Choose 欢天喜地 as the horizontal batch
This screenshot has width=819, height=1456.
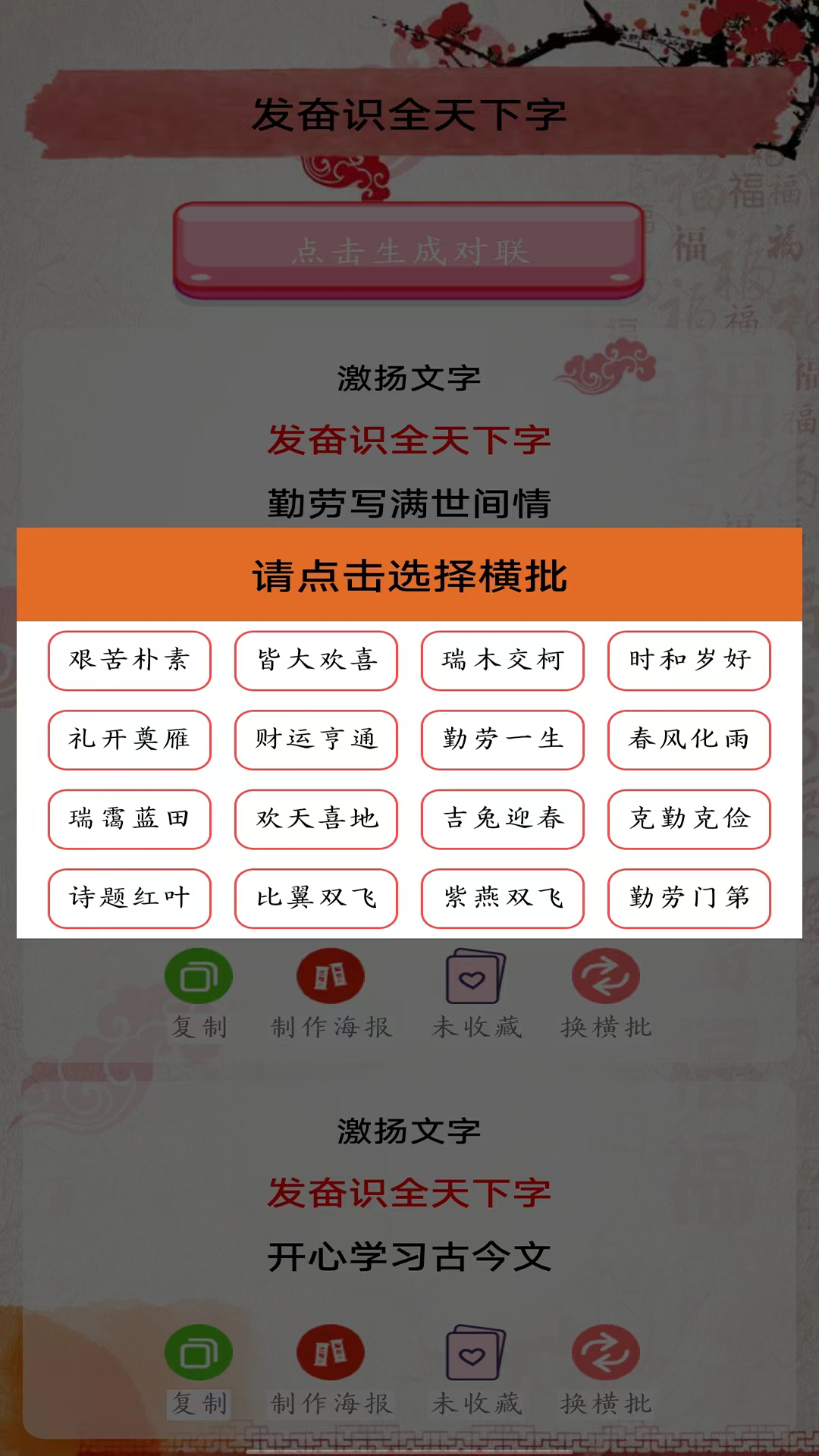point(315,819)
